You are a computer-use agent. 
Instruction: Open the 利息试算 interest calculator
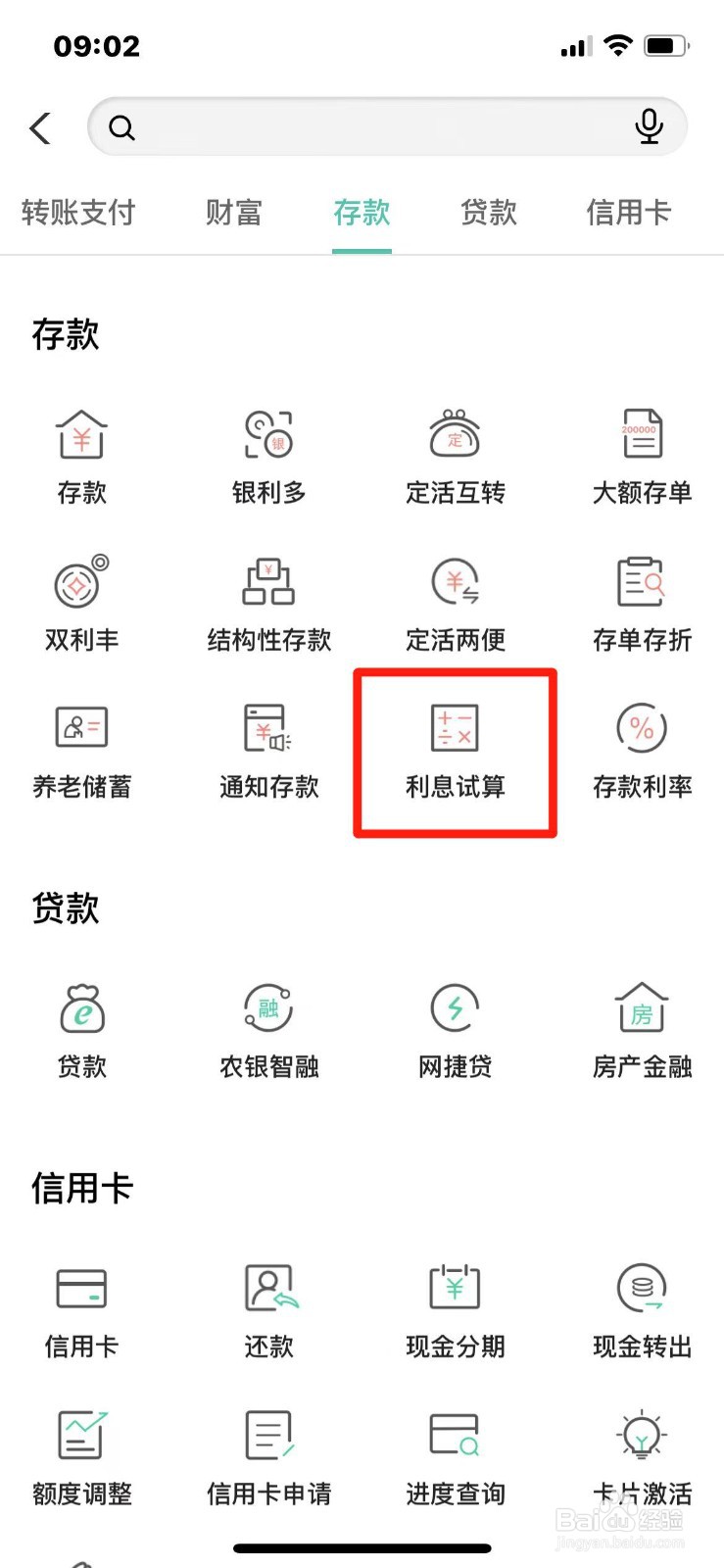pyautogui.click(x=454, y=750)
